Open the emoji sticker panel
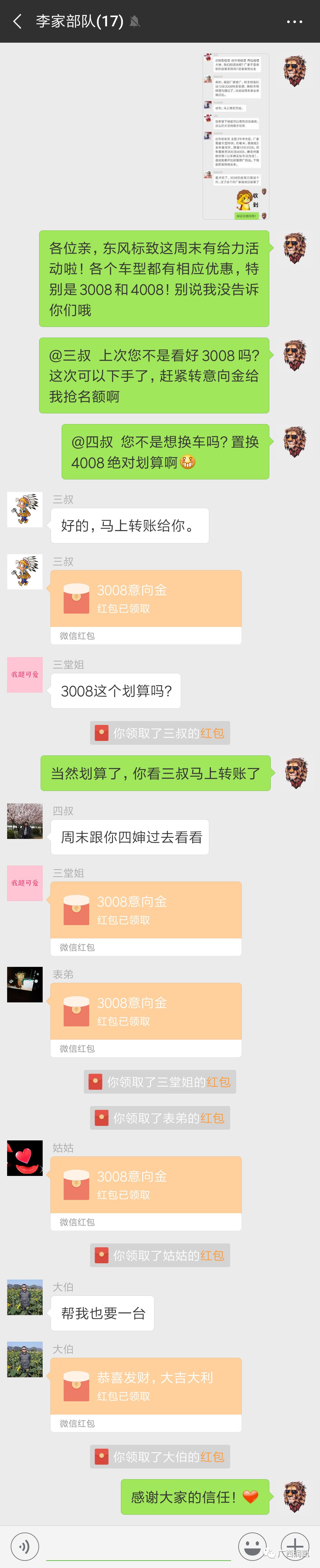This screenshot has height=1568, width=320. click(252, 1545)
